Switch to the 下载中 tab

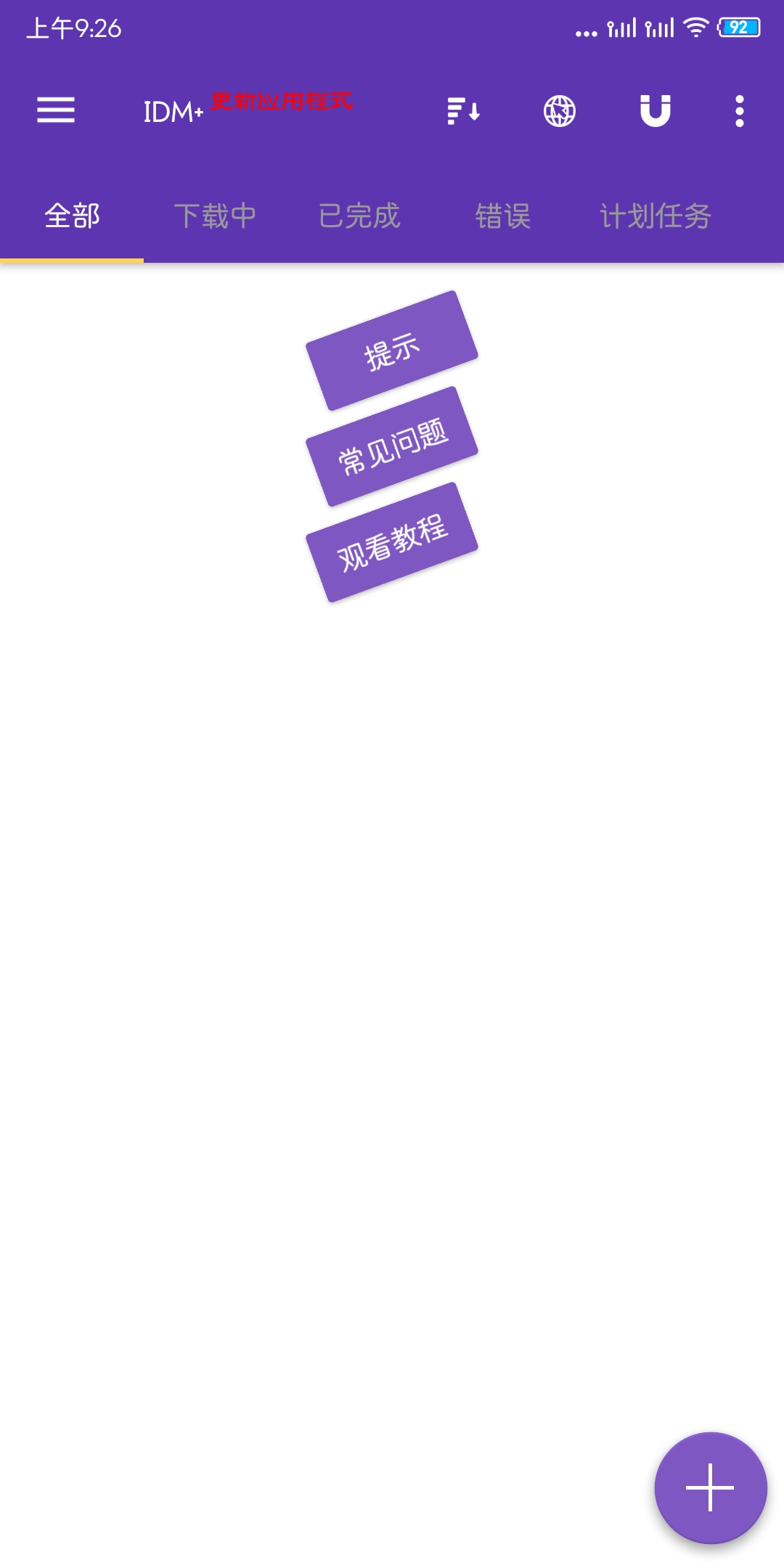tap(215, 216)
